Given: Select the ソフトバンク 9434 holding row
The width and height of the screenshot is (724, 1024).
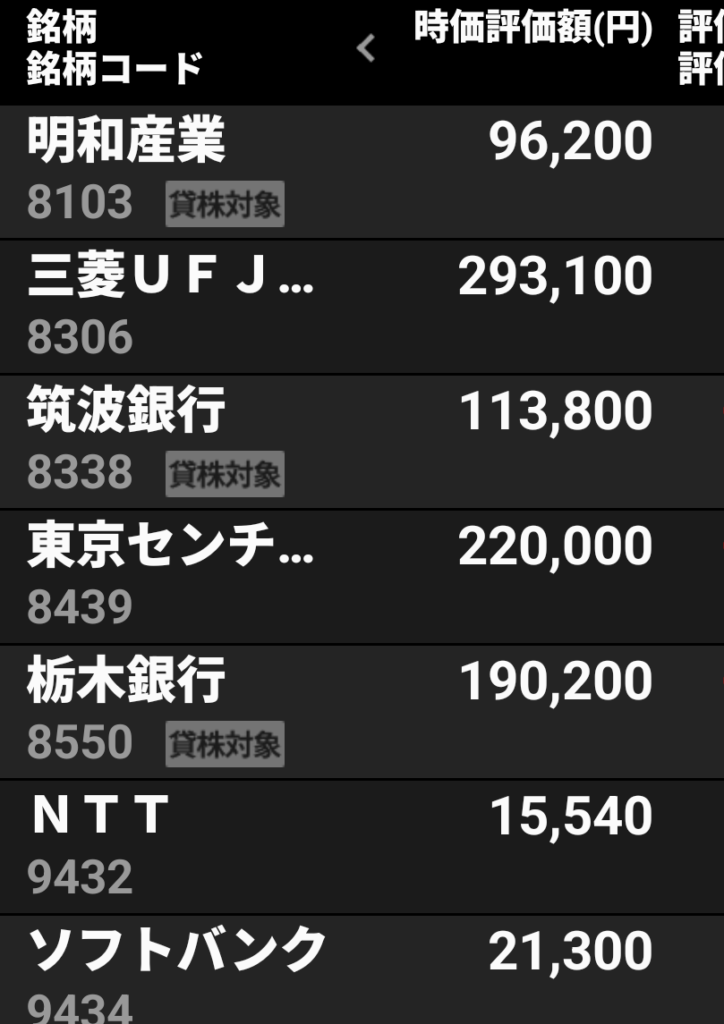Looking at the screenshot, I should 340,970.
